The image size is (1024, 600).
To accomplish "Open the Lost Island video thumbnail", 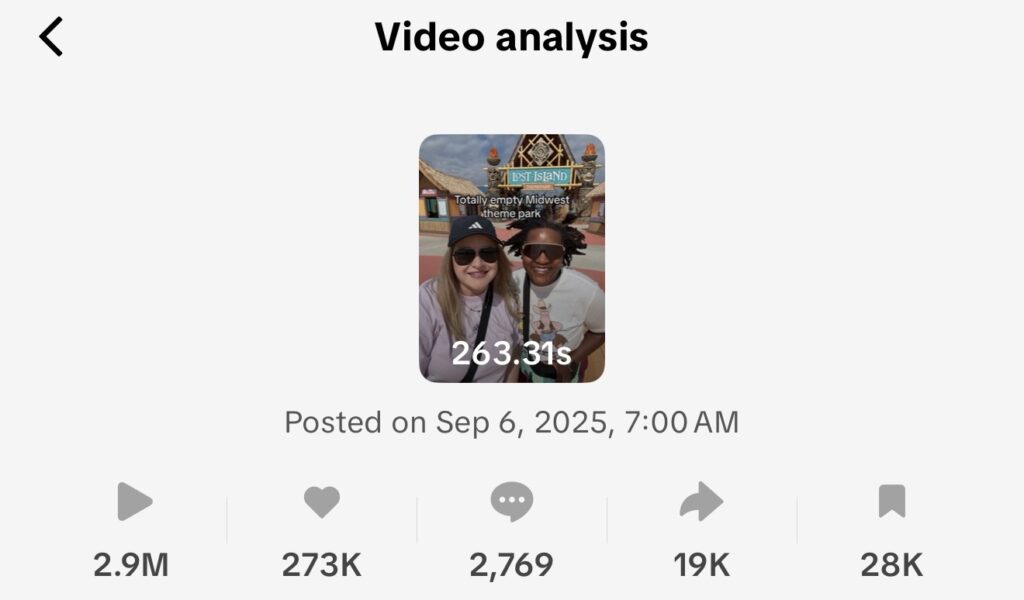I will [x=511, y=258].
